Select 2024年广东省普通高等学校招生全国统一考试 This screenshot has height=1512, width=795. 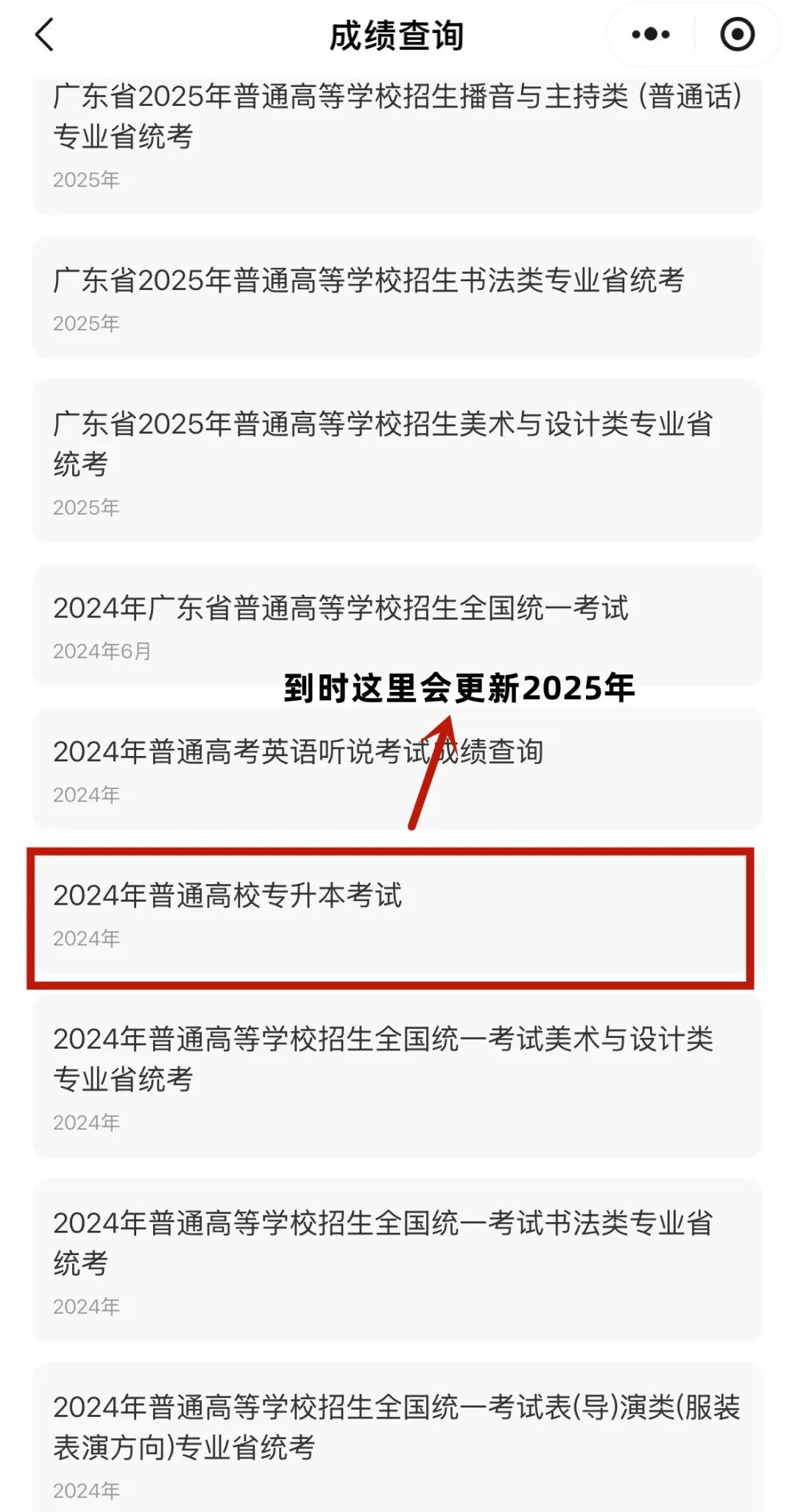[x=397, y=625]
